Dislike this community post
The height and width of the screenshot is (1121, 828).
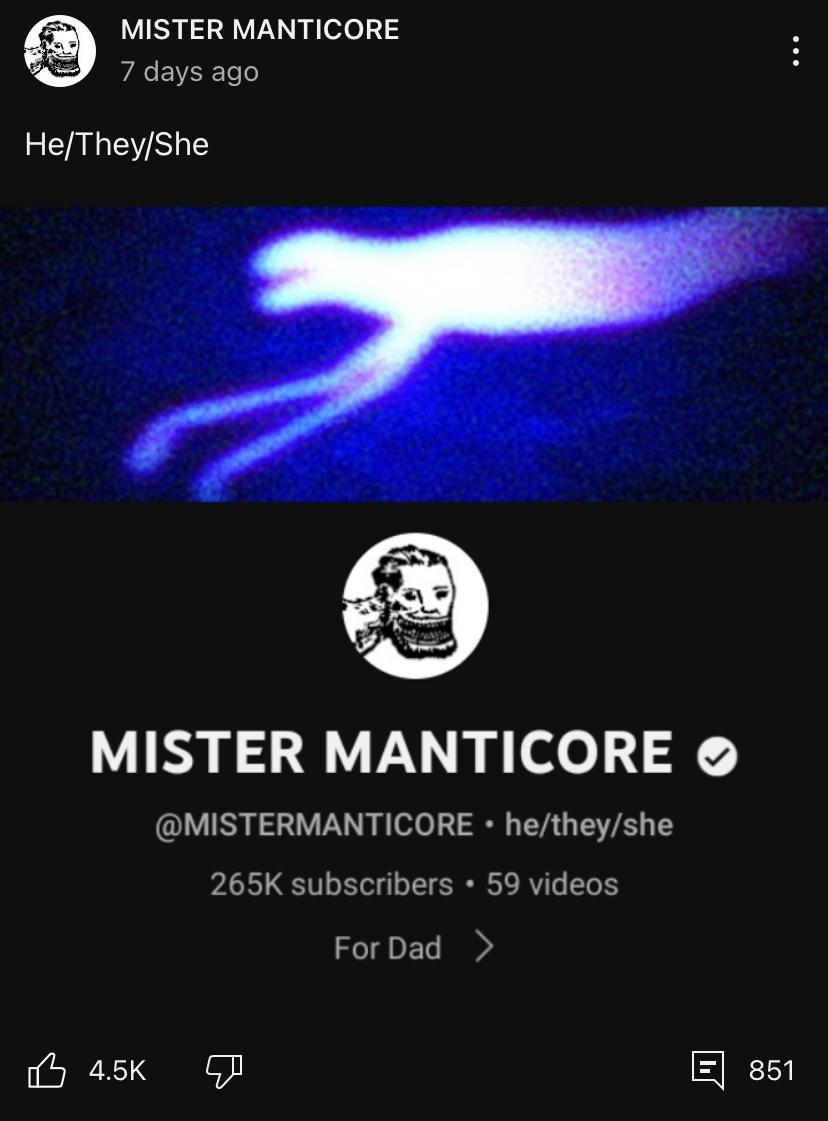tap(224, 1071)
